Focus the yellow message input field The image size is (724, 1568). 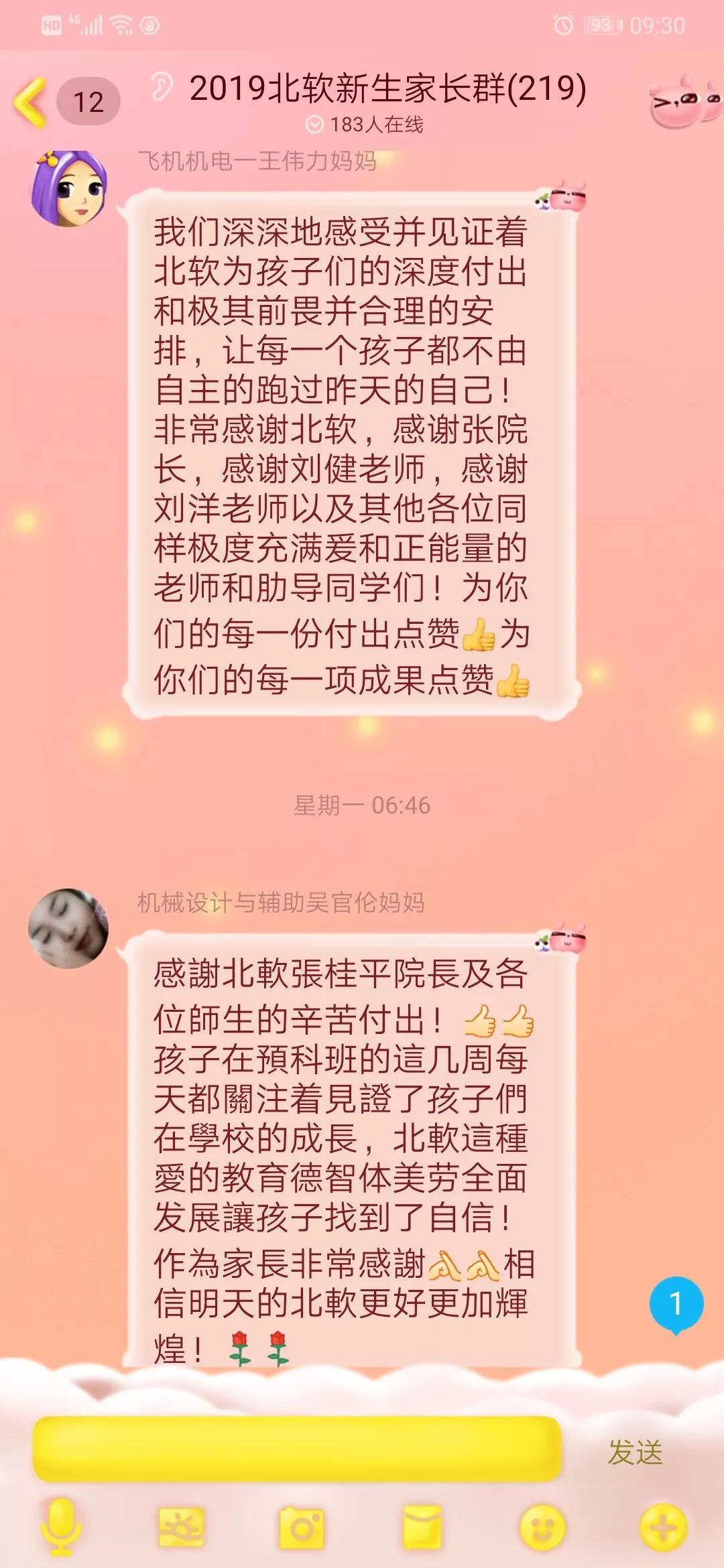296,1449
